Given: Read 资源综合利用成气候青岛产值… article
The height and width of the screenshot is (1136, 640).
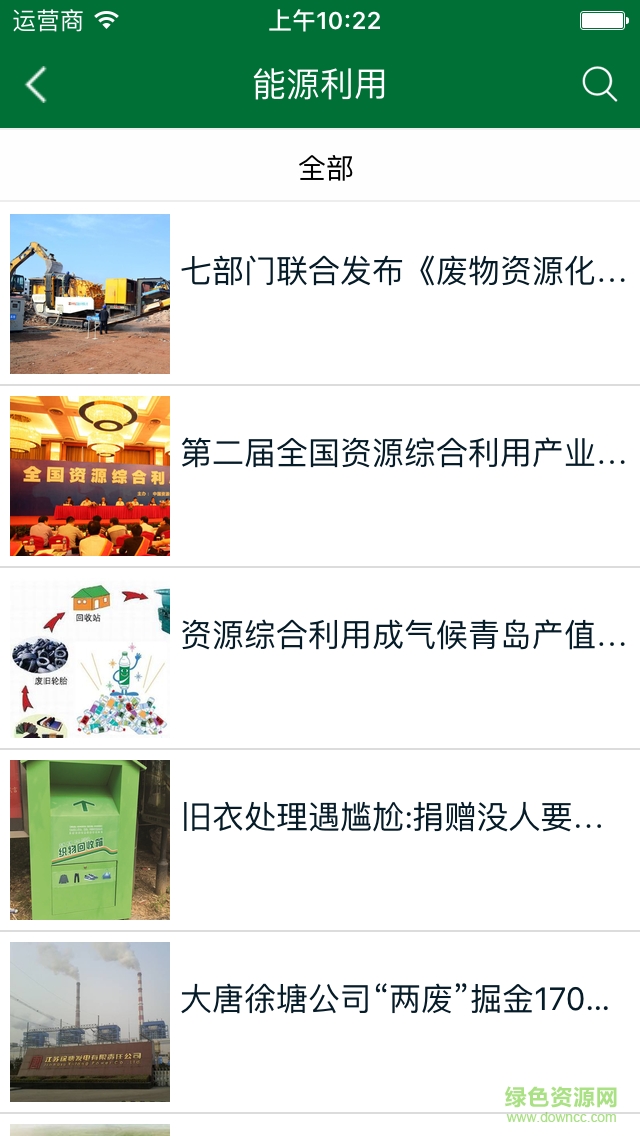Looking at the screenshot, I should click(x=403, y=635).
